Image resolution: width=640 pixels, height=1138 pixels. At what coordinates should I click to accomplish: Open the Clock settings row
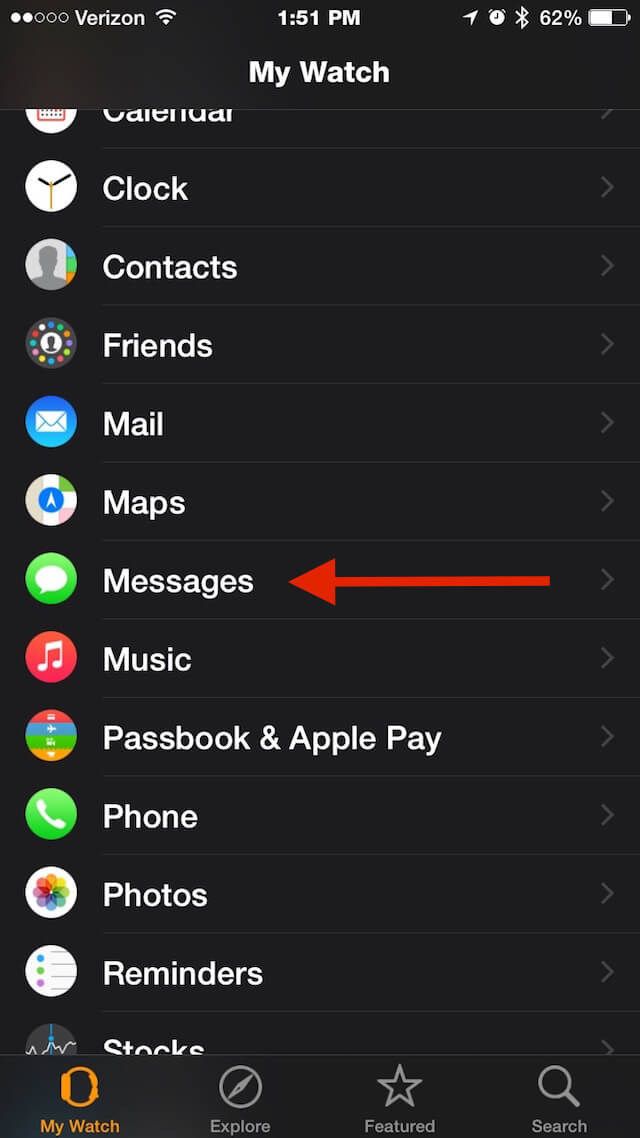[320, 188]
